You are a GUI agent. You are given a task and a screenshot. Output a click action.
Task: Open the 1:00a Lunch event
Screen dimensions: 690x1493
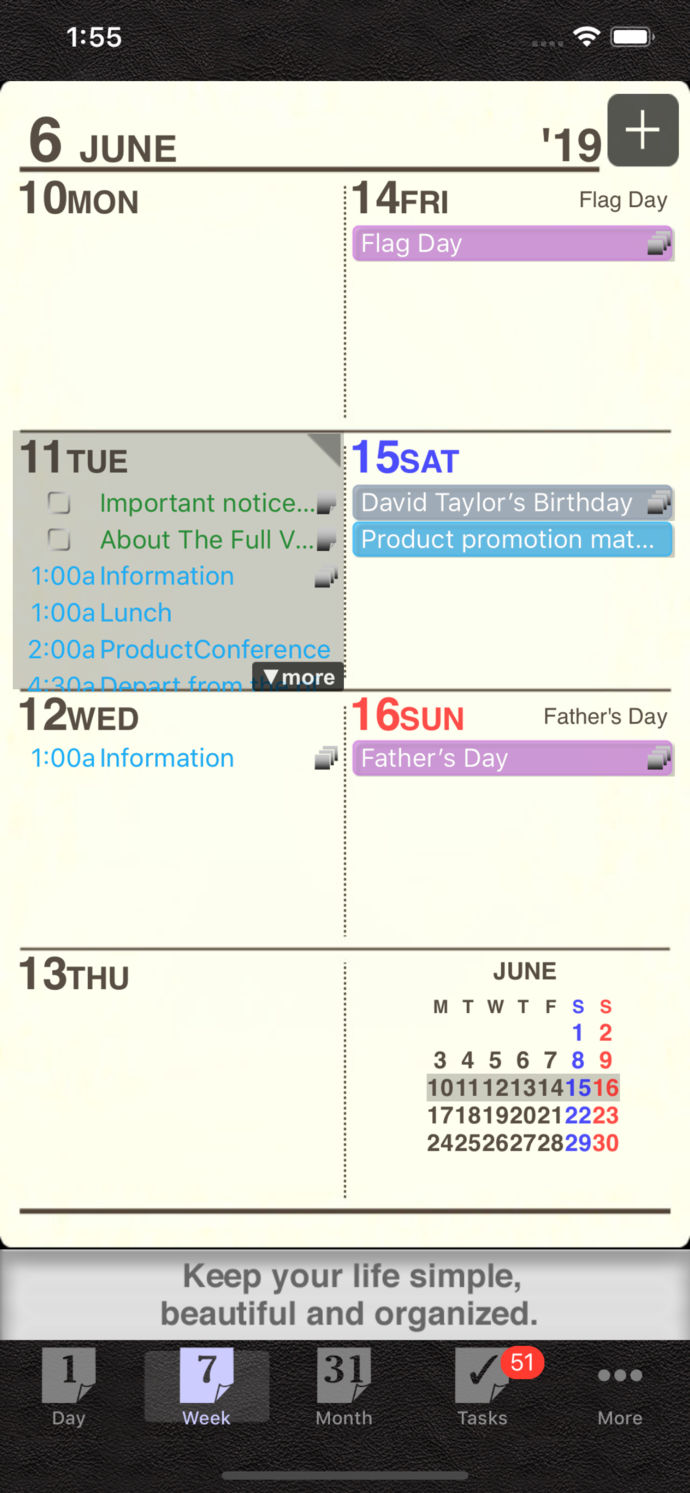[x=135, y=613]
